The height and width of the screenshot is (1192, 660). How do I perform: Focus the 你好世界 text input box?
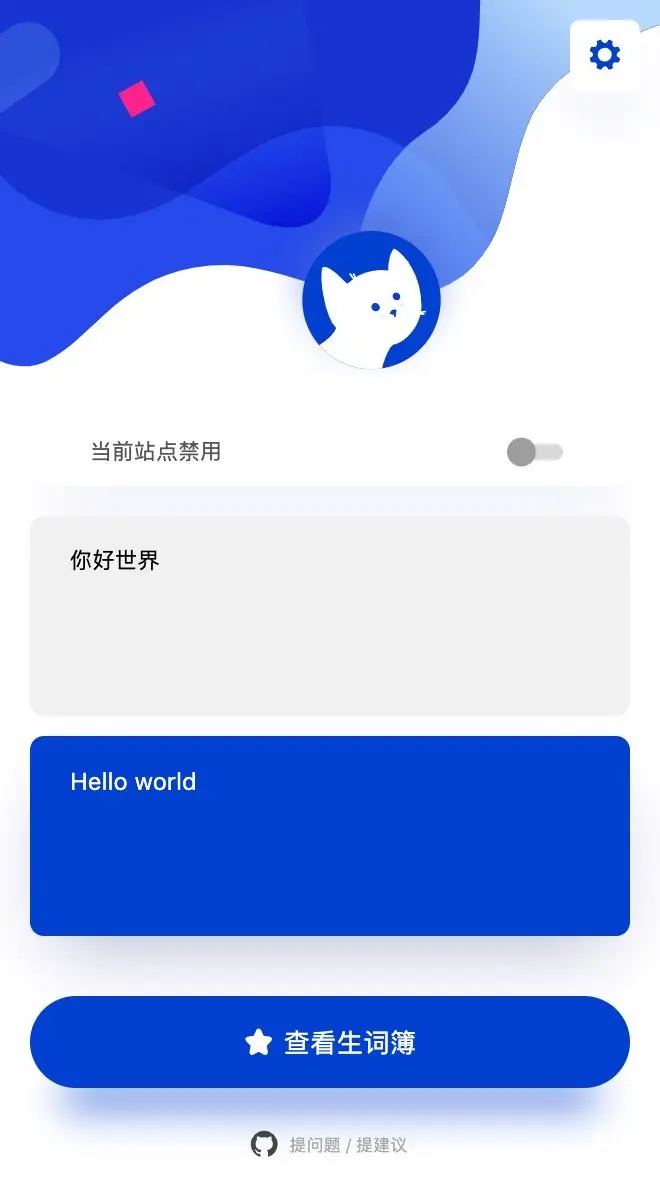(330, 616)
